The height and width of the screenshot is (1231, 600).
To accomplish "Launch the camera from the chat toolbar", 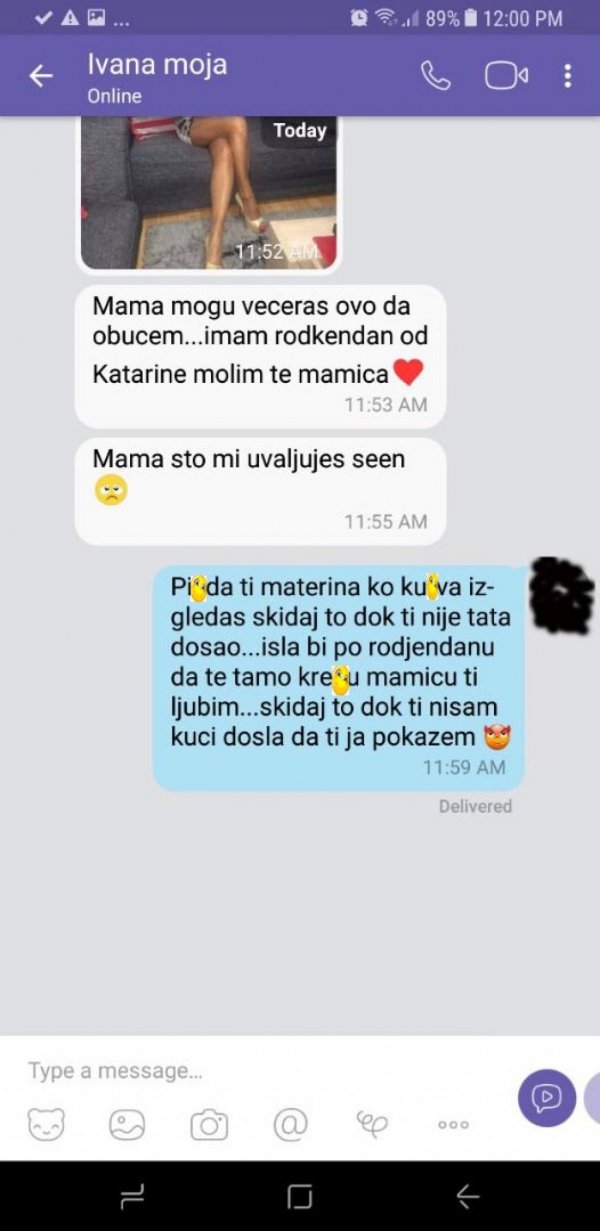I will 209,1125.
